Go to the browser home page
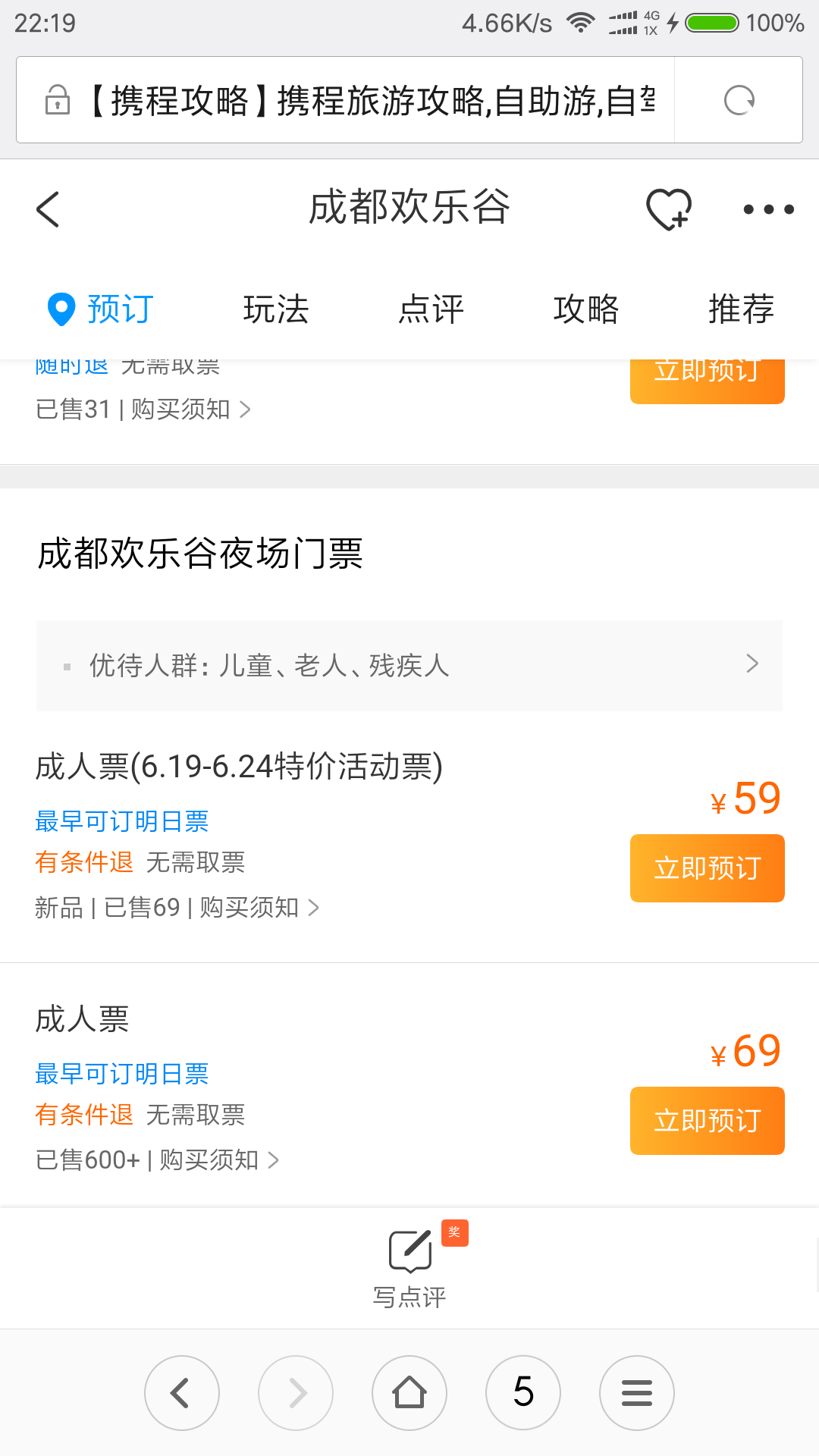The height and width of the screenshot is (1456, 819). [409, 1393]
